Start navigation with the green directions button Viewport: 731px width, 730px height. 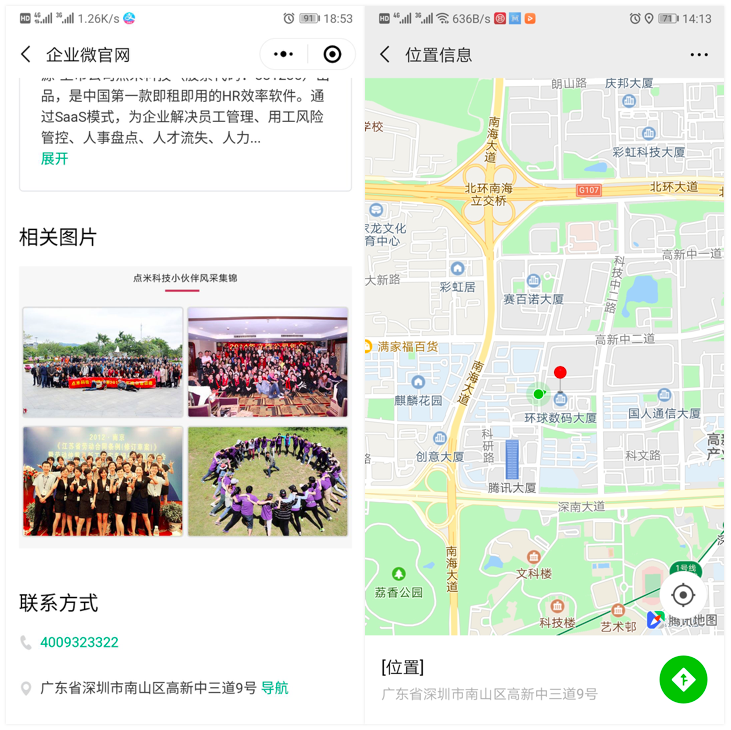(x=683, y=680)
